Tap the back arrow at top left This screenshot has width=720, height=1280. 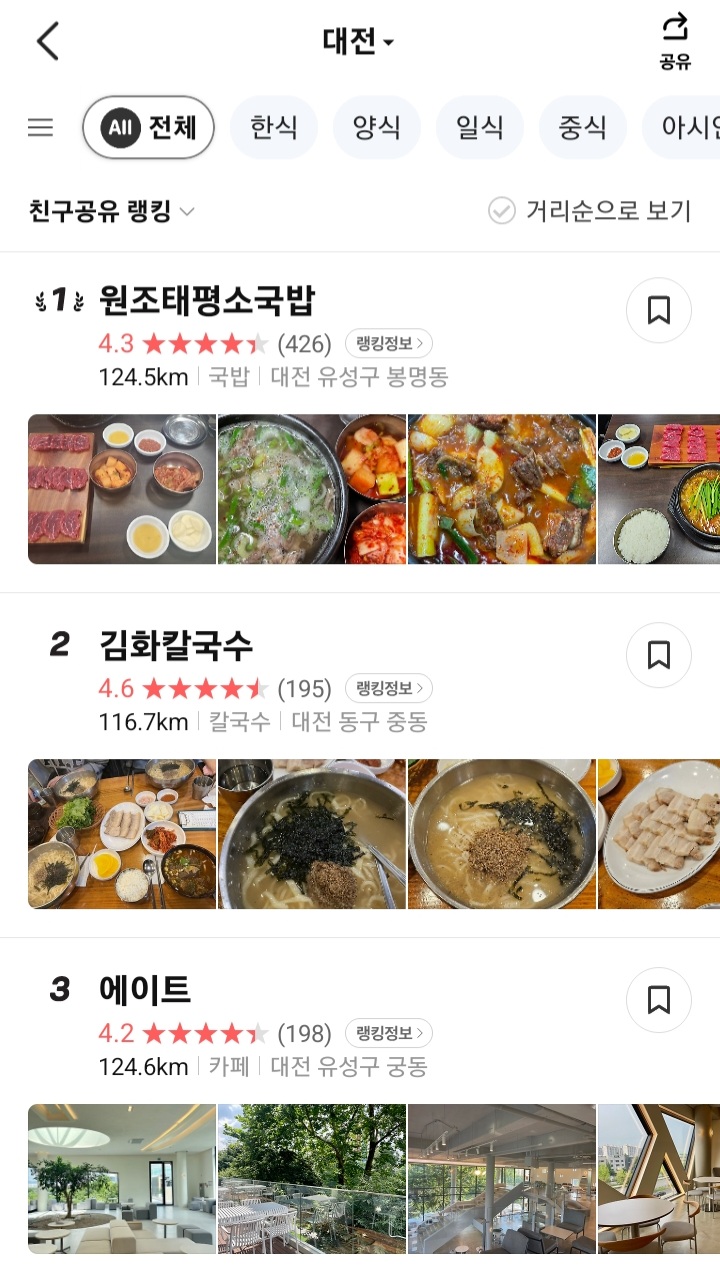[x=45, y=42]
